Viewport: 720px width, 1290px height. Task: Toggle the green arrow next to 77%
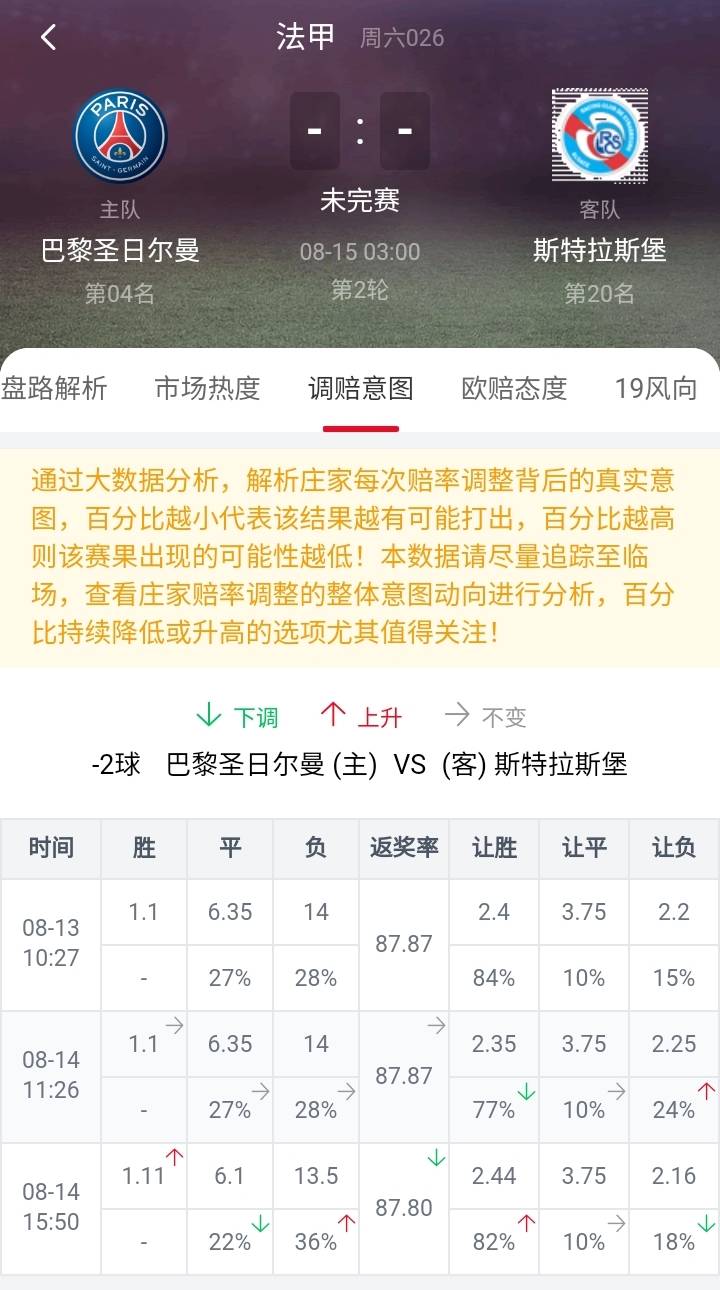(524, 1090)
